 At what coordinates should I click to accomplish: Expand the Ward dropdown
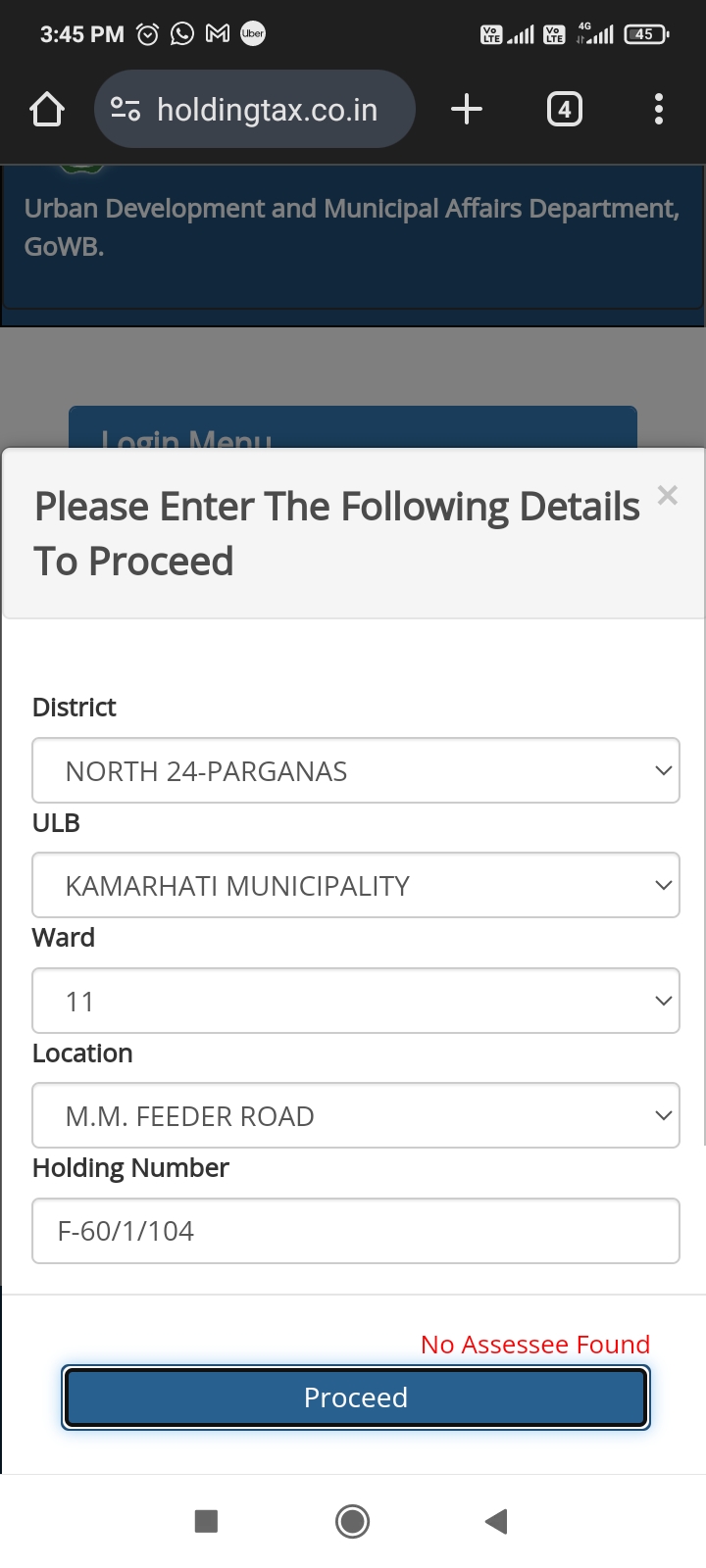[x=356, y=1001]
